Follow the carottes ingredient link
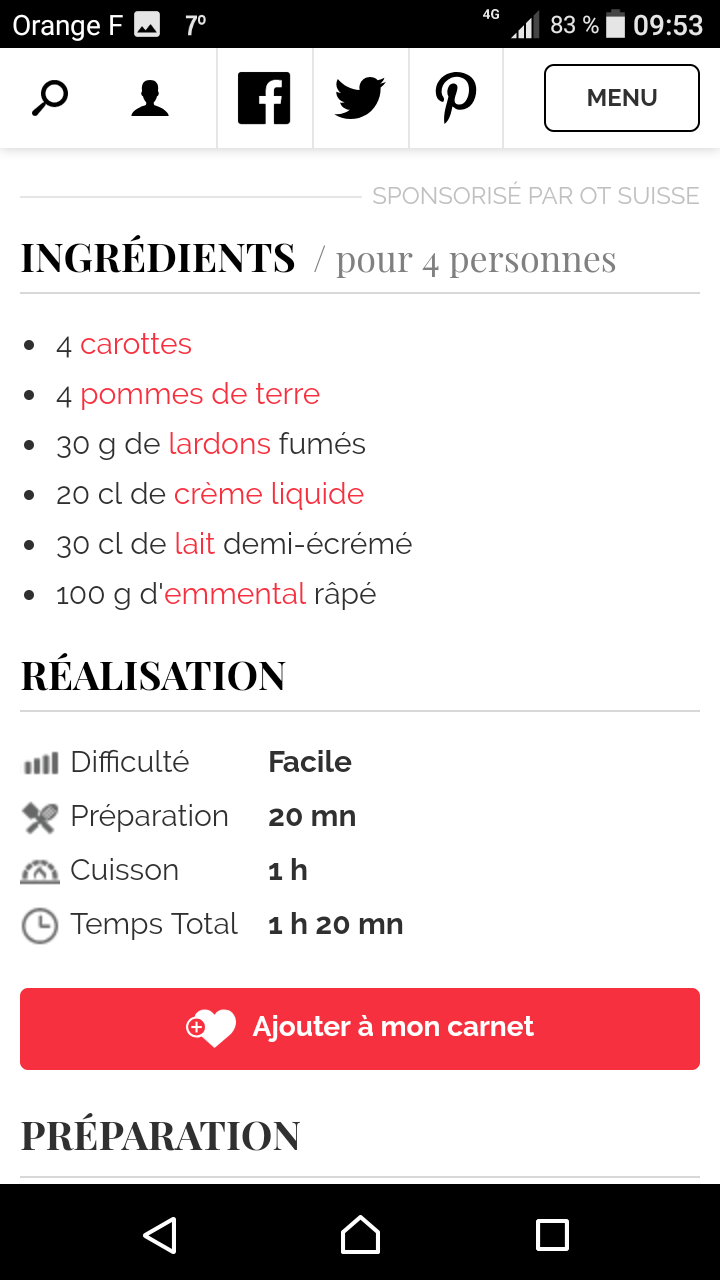Image resolution: width=720 pixels, height=1280 pixels. (136, 344)
